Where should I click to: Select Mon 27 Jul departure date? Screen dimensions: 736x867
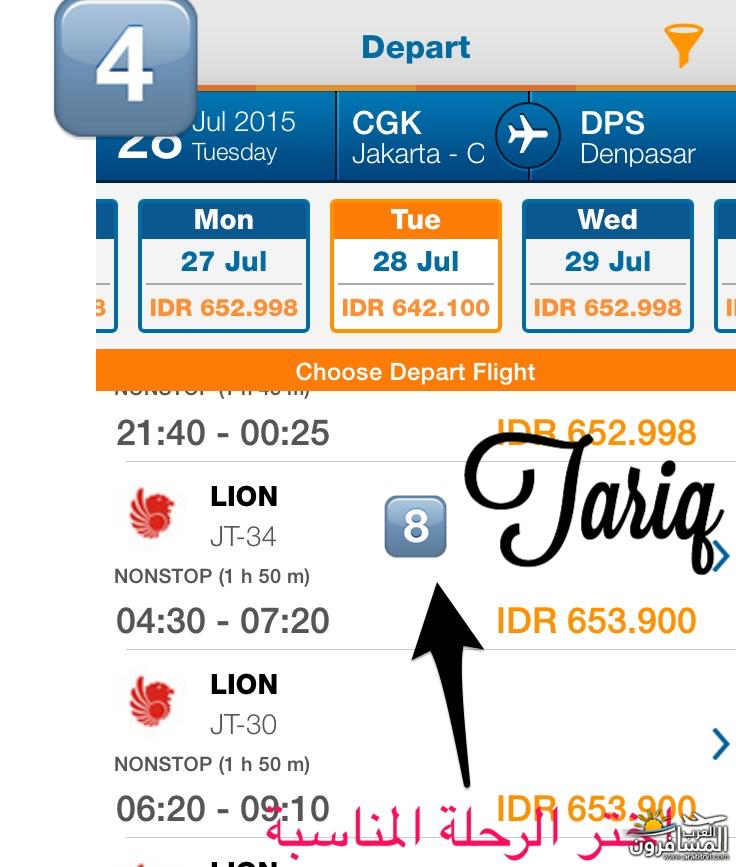(223, 266)
